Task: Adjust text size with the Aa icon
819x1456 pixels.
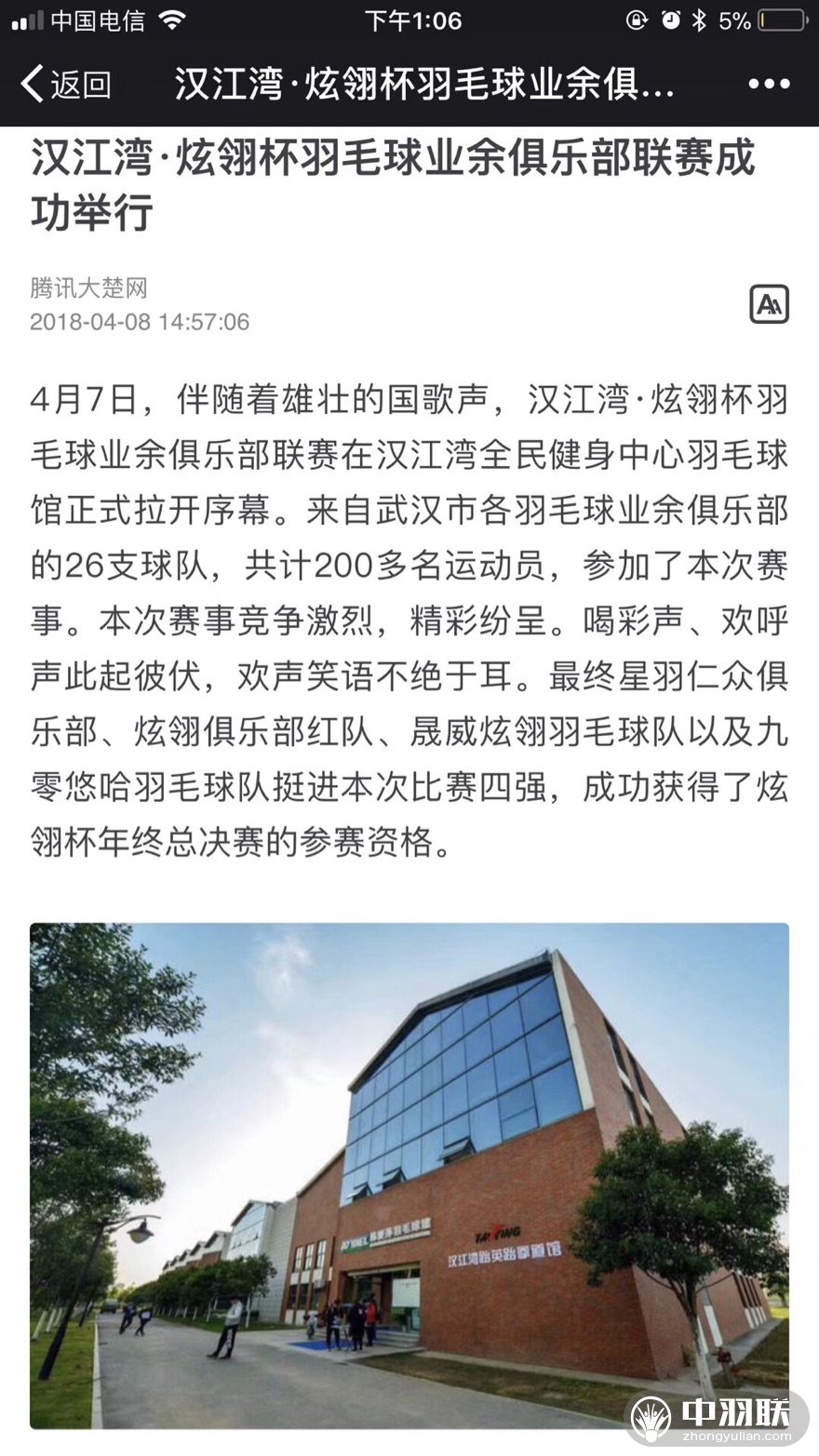Action: (x=769, y=304)
